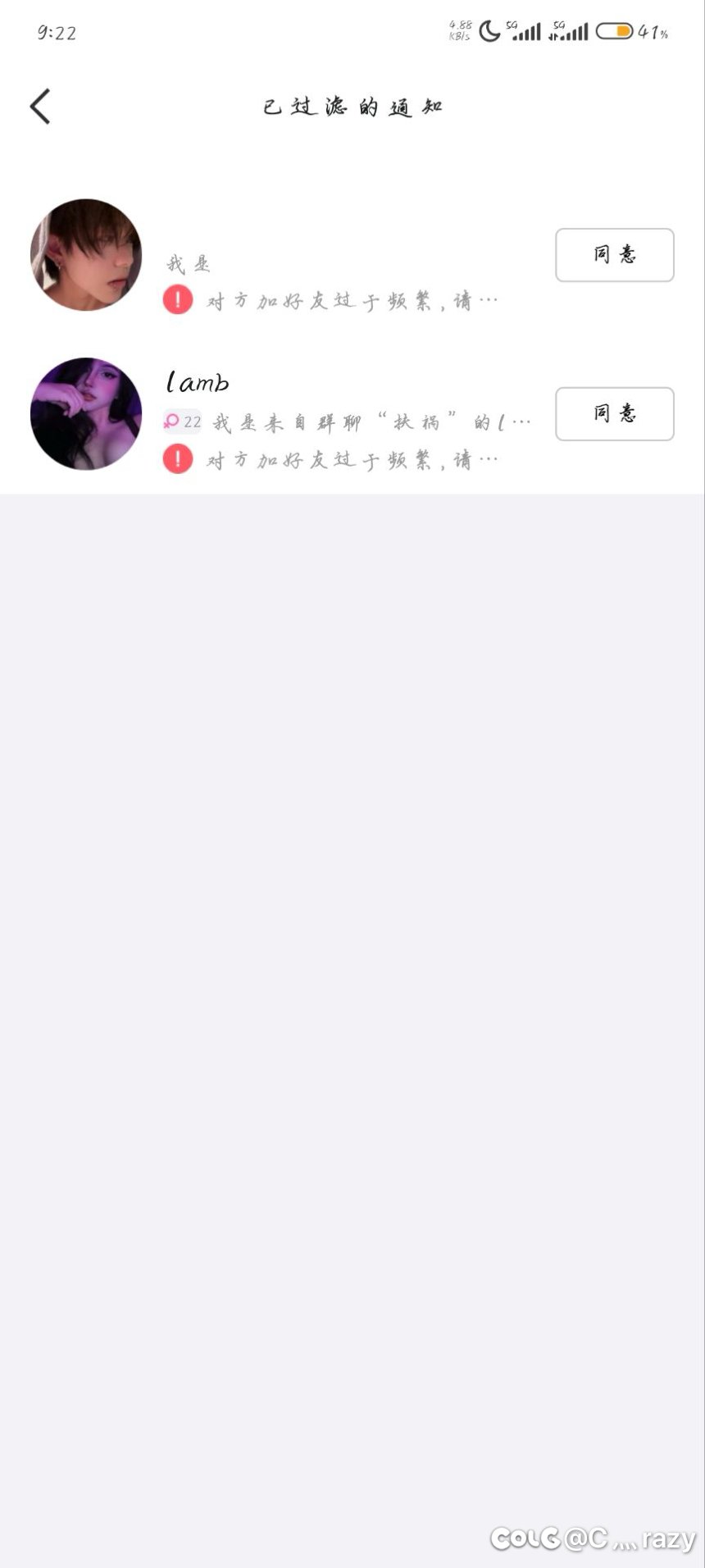Accept lamb's friend request with 同意
This screenshot has height=1568, width=705.
(615, 414)
